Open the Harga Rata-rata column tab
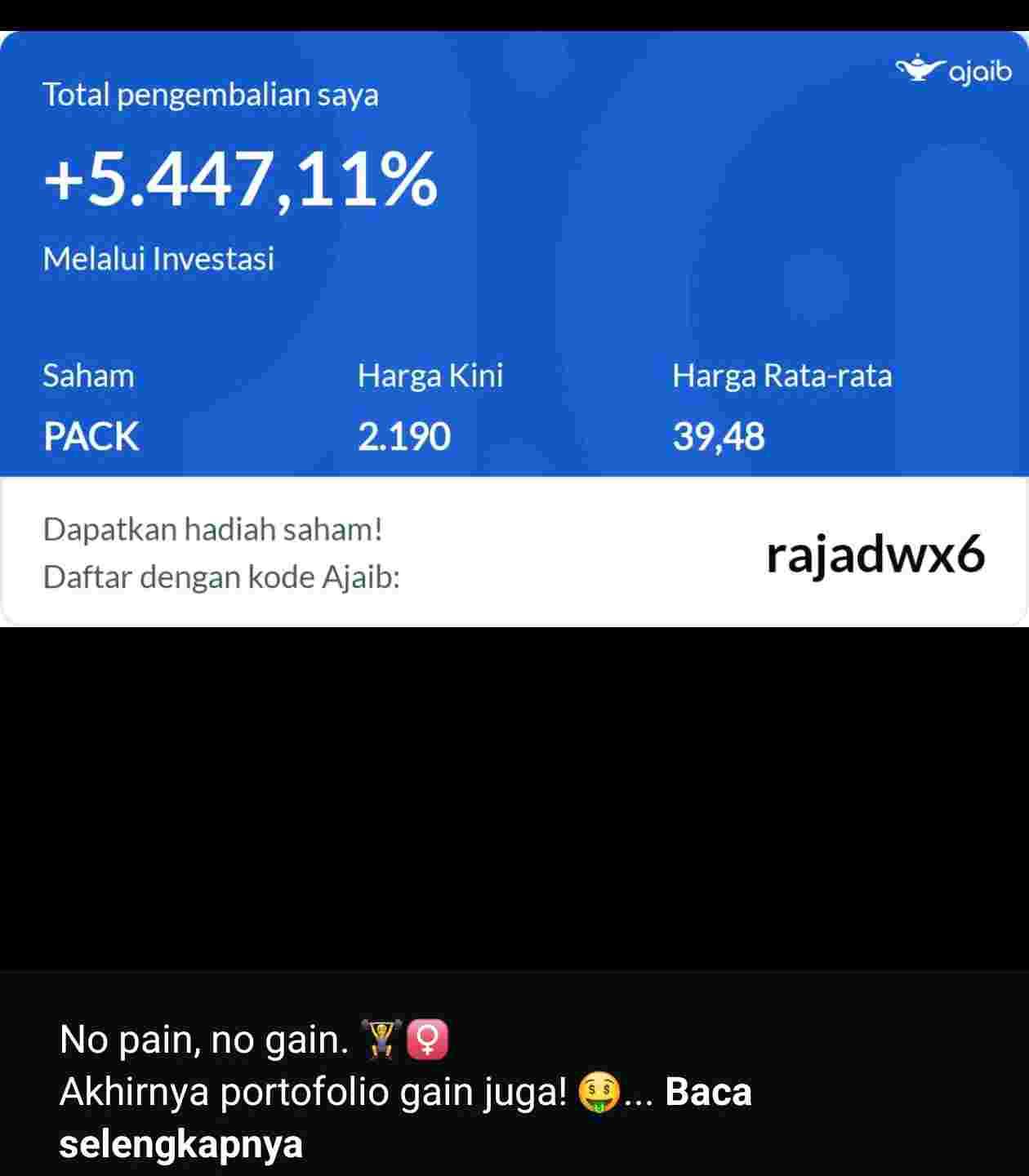1029x1176 pixels. coord(782,376)
